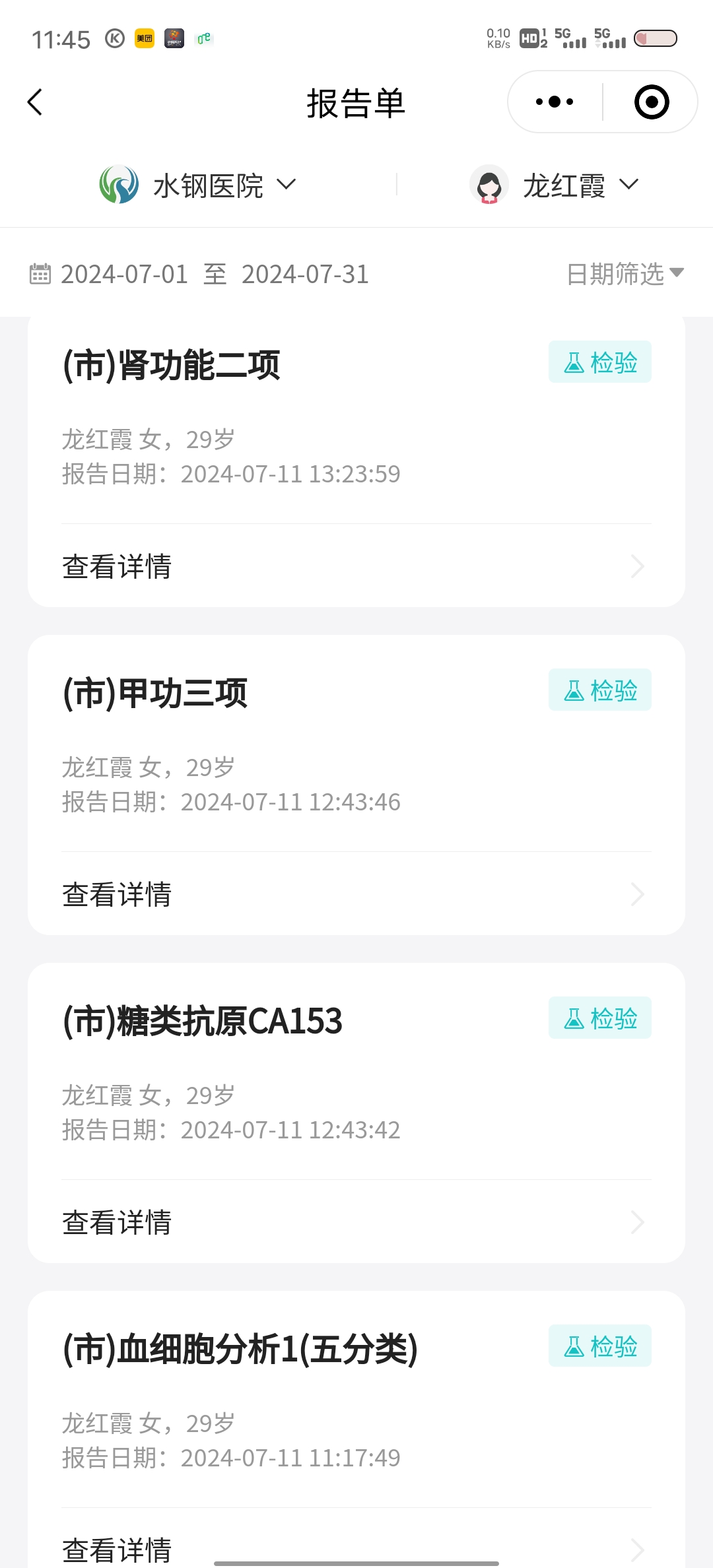Viewport: 713px width, 1568px height.
Task: Go back from the 报告单 page
Action: pos(36,102)
